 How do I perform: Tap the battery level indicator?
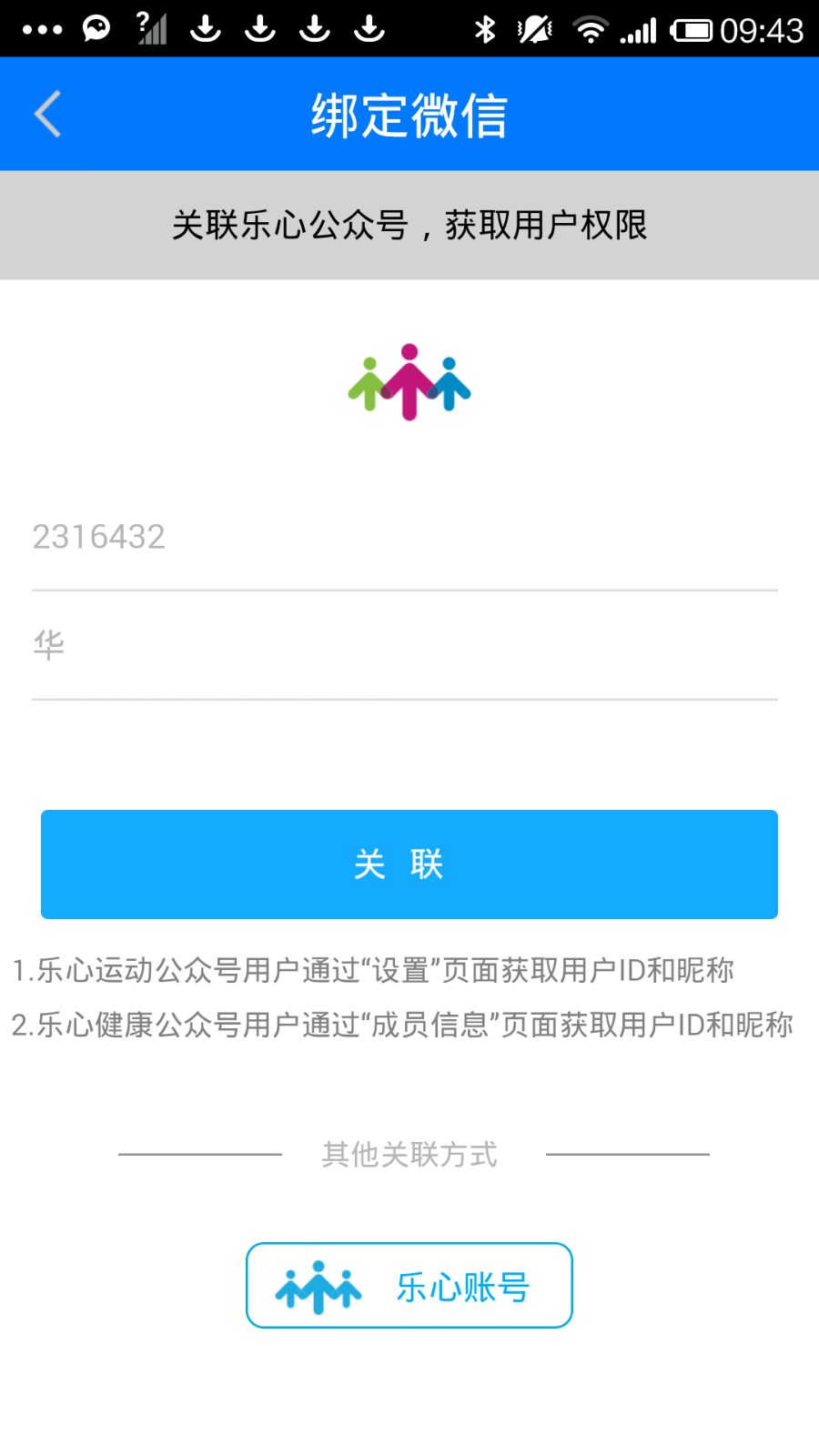tap(692, 28)
